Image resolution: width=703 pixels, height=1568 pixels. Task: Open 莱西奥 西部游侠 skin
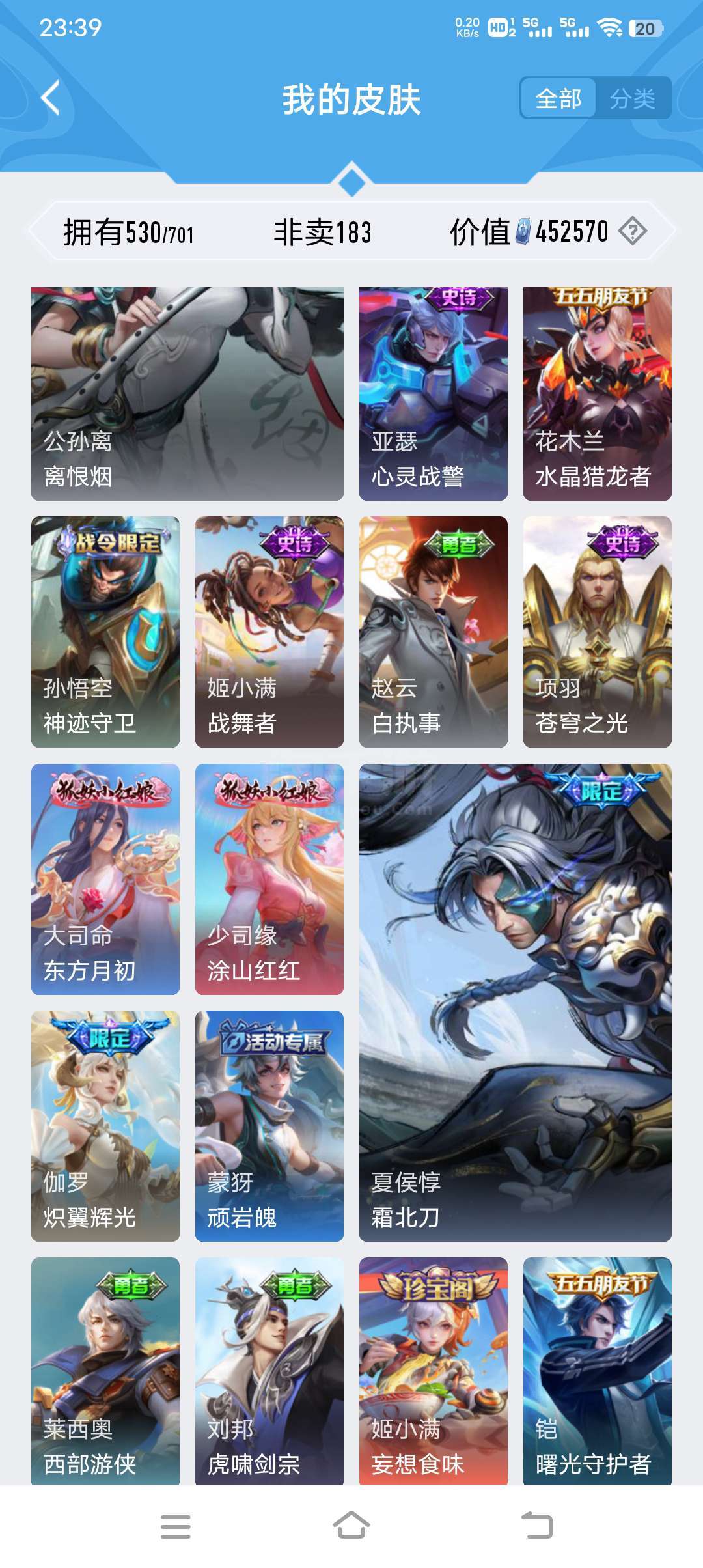[x=105, y=1370]
